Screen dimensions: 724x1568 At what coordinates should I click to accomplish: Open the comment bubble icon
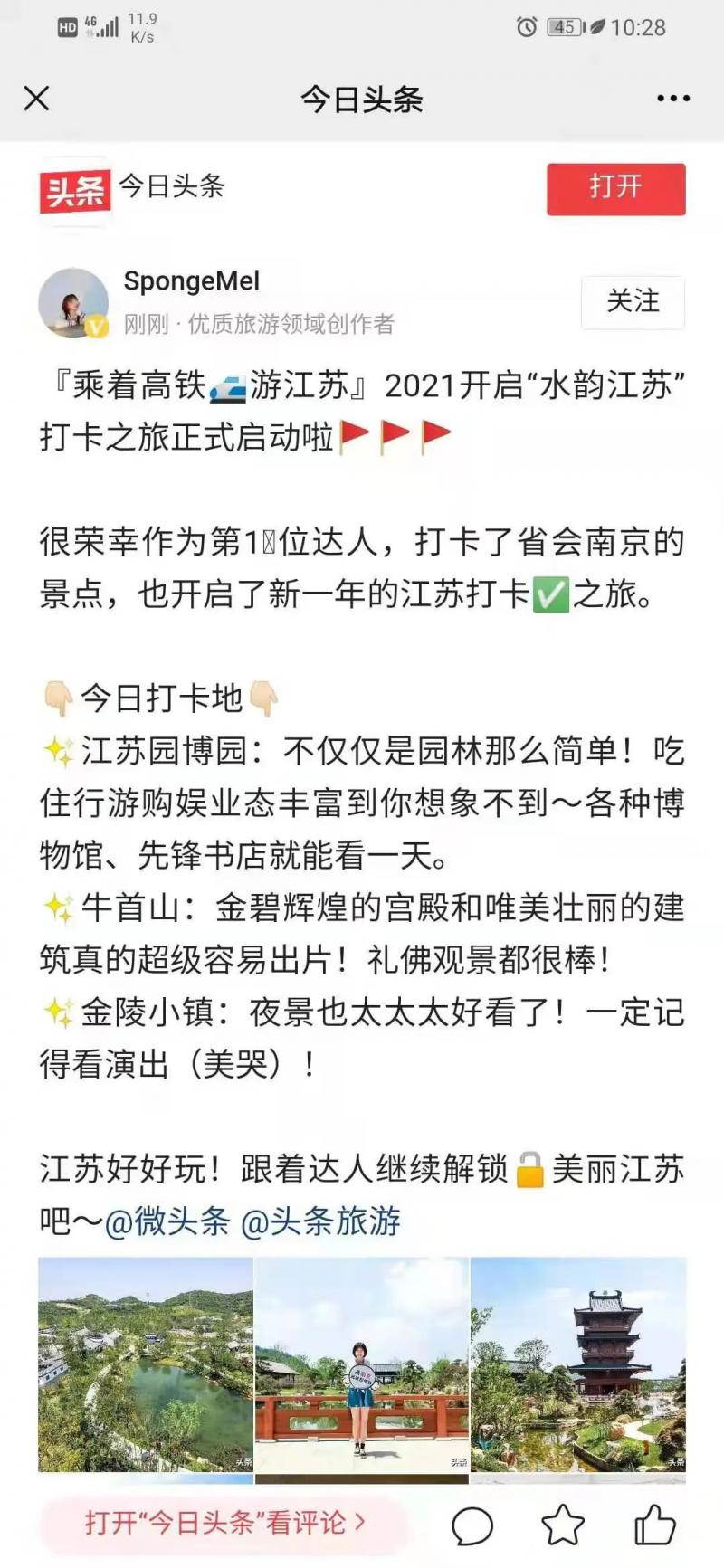point(472,1525)
